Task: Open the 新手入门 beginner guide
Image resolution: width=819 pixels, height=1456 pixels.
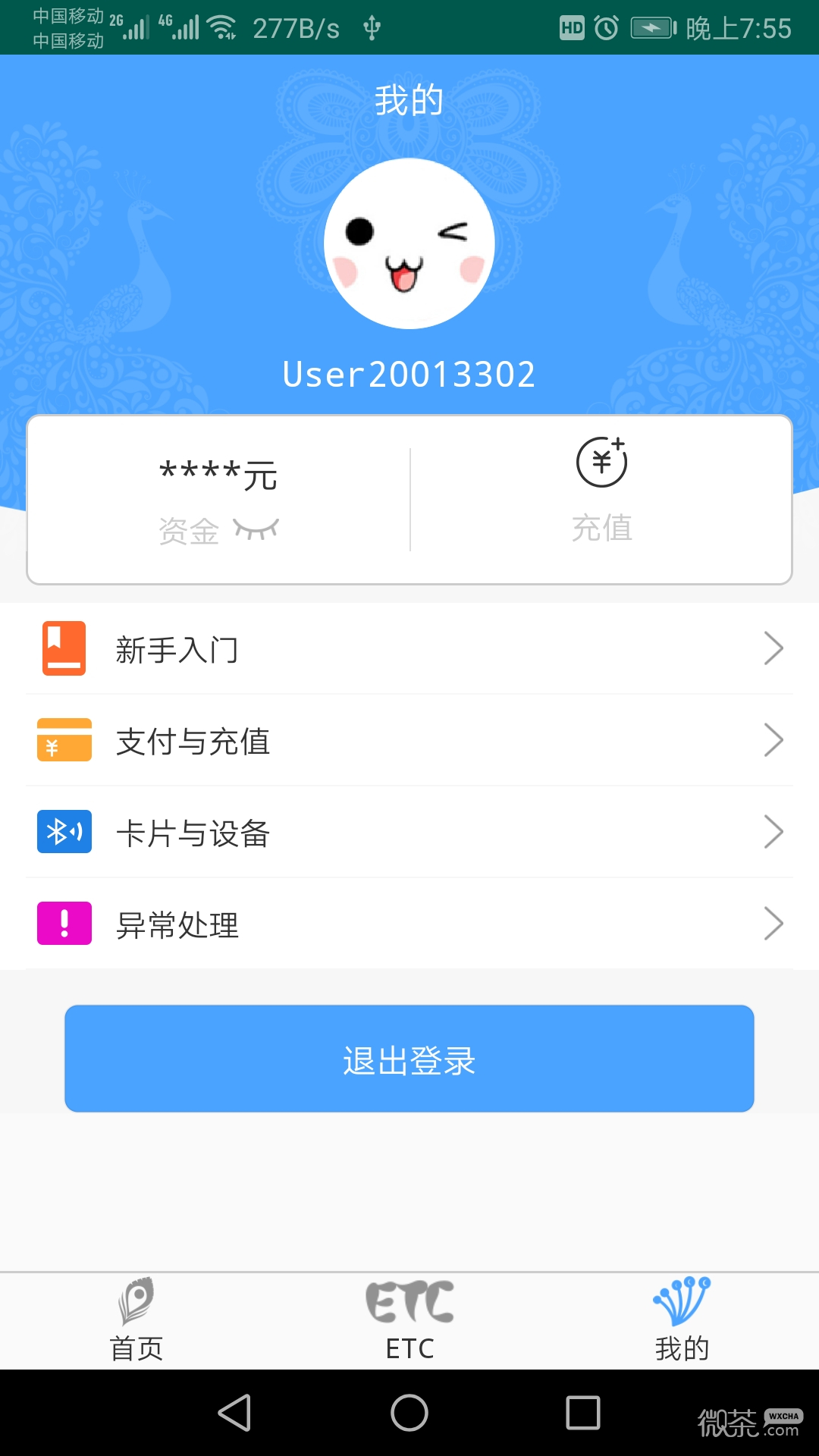Action: pos(409,649)
